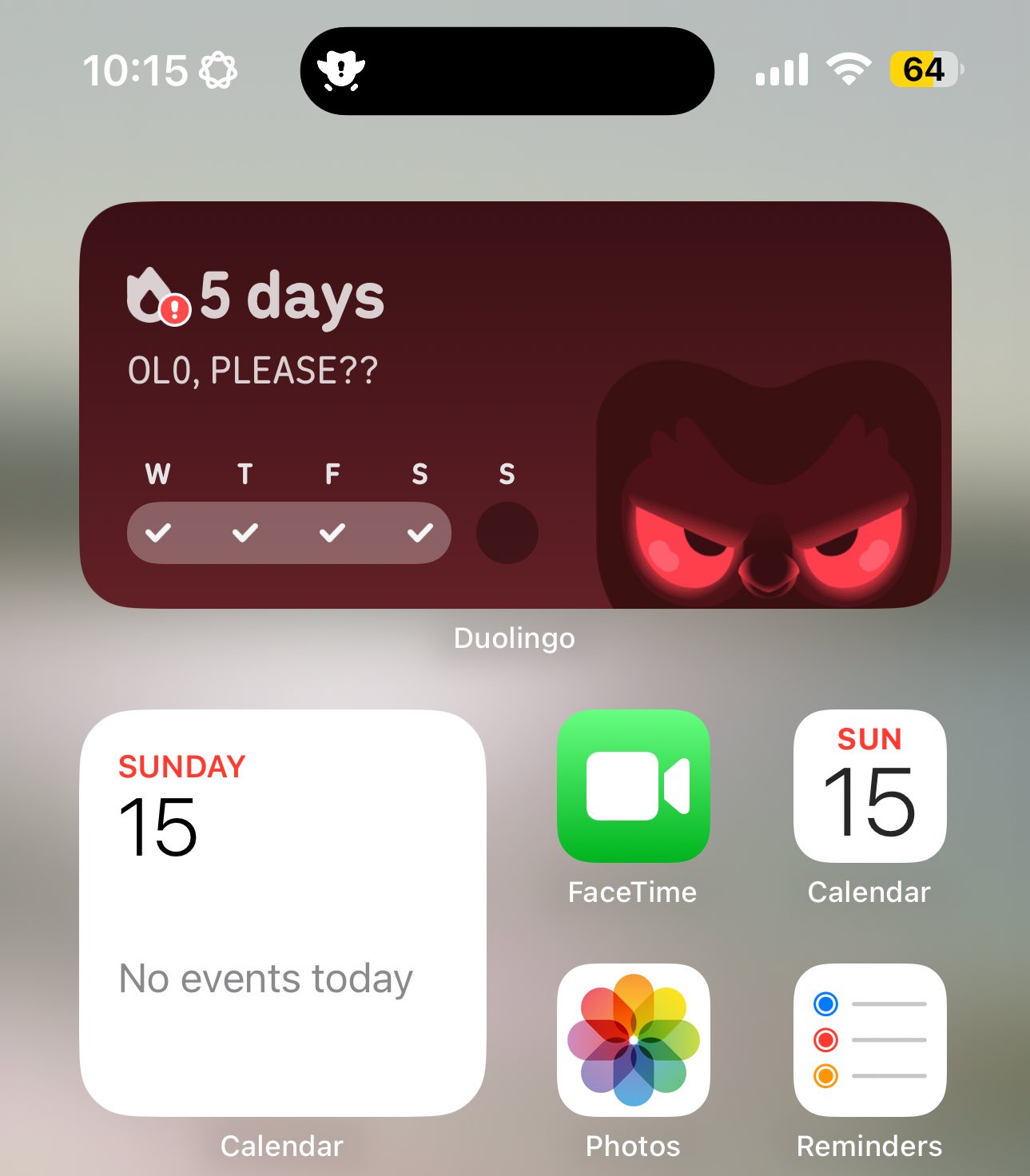1030x1176 pixels.
Task: Open the Sunday 15 Calendar widget
Action: tap(283, 912)
